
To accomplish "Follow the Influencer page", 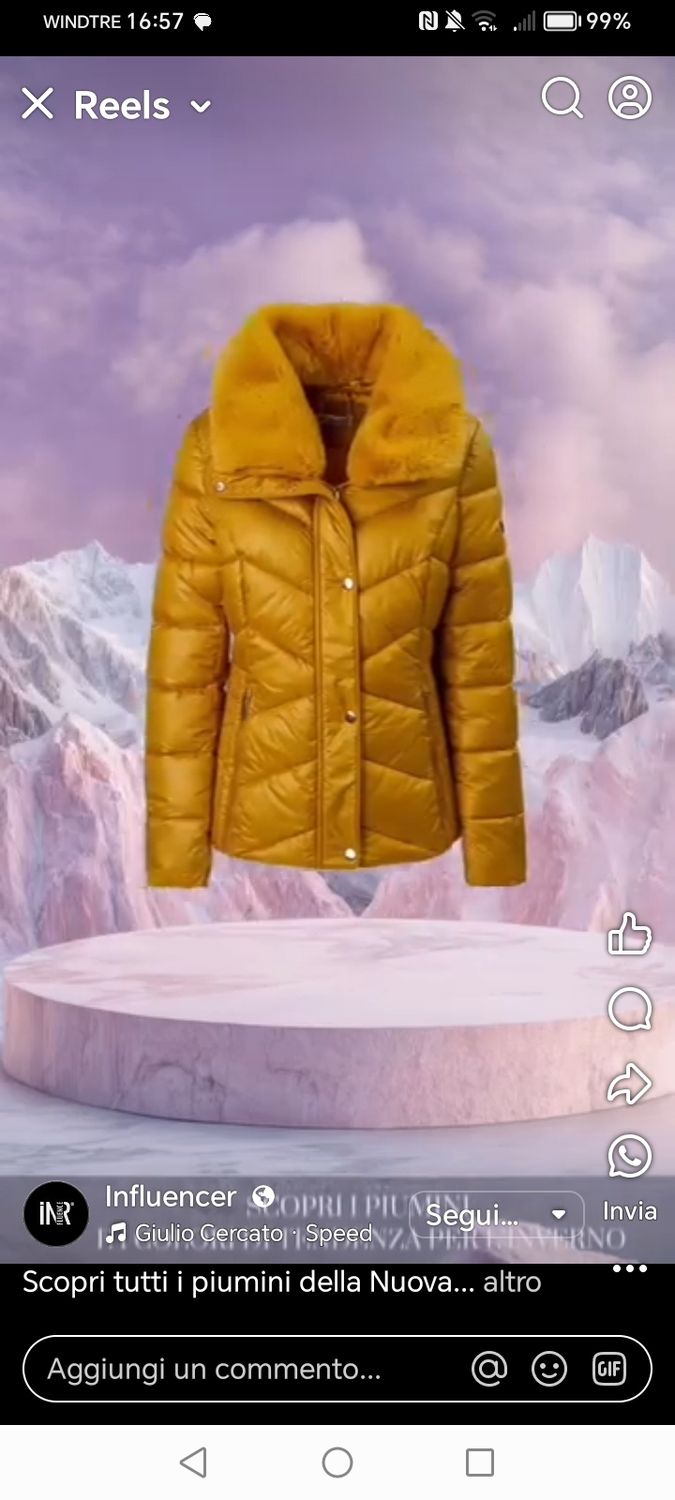I will click(x=473, y=1215).
